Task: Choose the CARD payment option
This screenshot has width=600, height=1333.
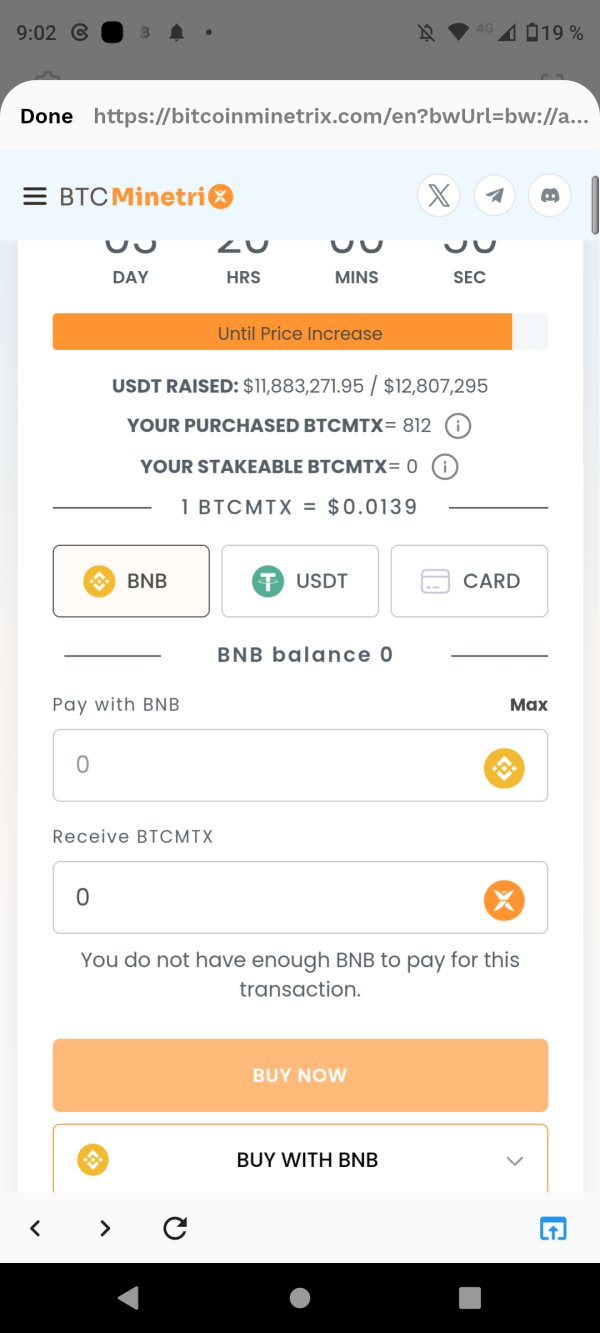Action: (469, 581)
